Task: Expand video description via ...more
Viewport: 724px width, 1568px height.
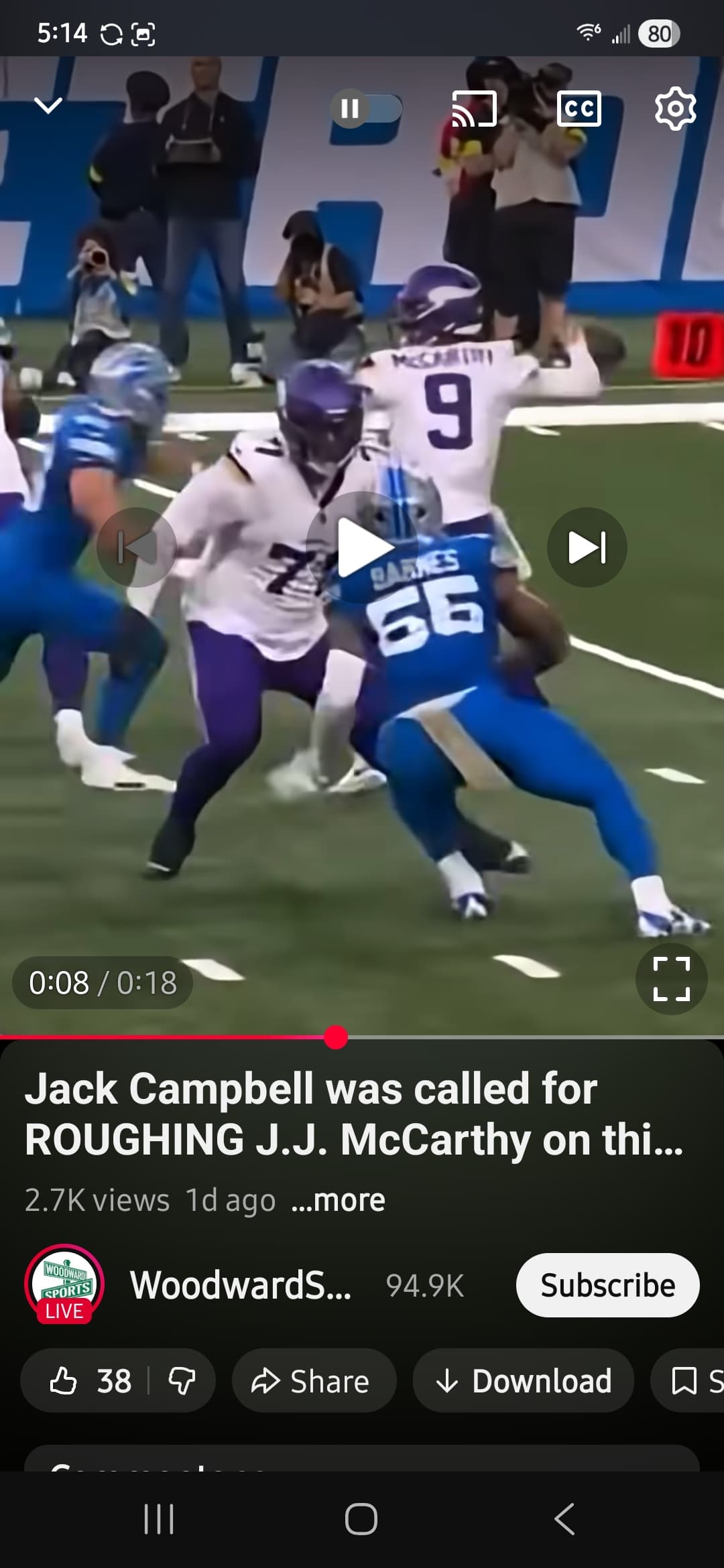Action: (339, 1200)
